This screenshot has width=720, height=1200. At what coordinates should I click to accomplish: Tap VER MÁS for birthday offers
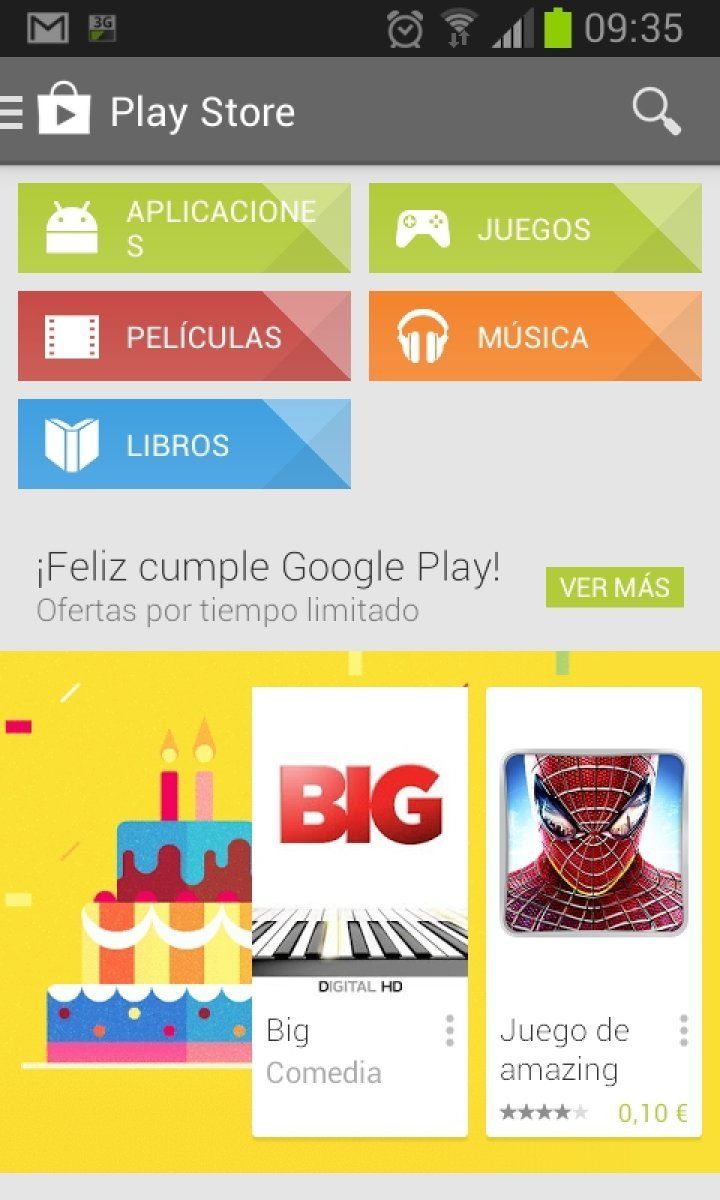(x=615, y=588)
